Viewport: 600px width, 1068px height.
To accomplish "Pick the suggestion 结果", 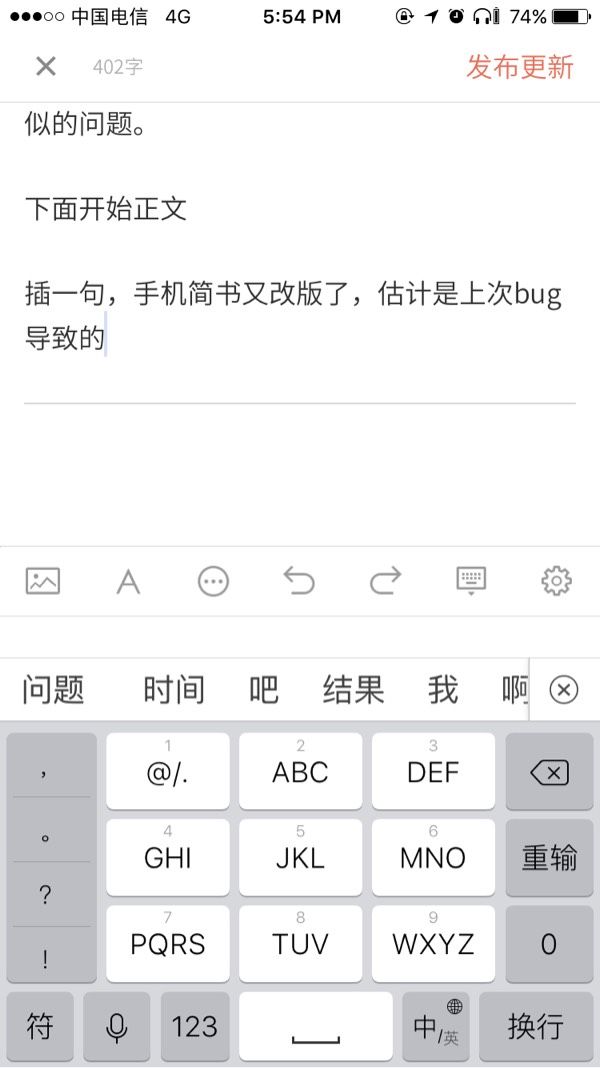I will point(353,689).
